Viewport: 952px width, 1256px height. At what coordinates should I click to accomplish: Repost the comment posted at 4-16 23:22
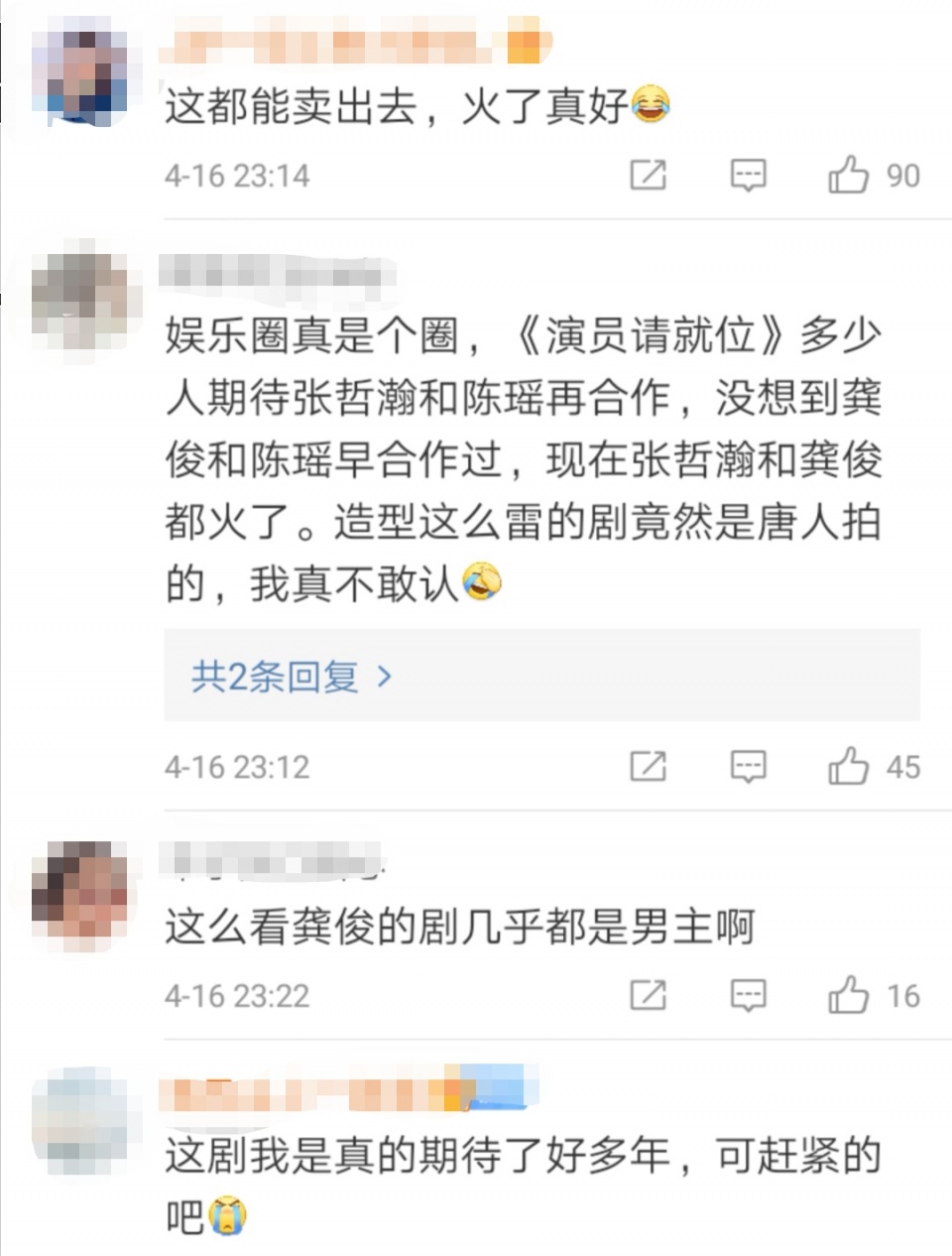click(x=648, y=995)
